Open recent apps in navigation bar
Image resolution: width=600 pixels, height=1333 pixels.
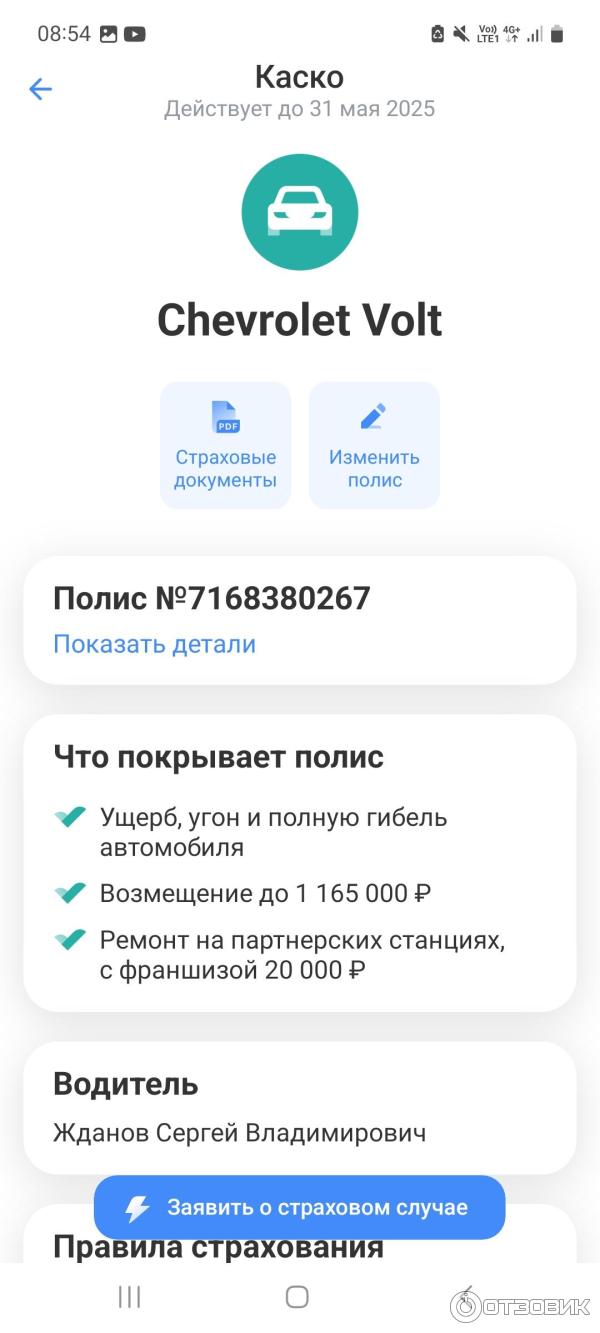point(129,1297)
